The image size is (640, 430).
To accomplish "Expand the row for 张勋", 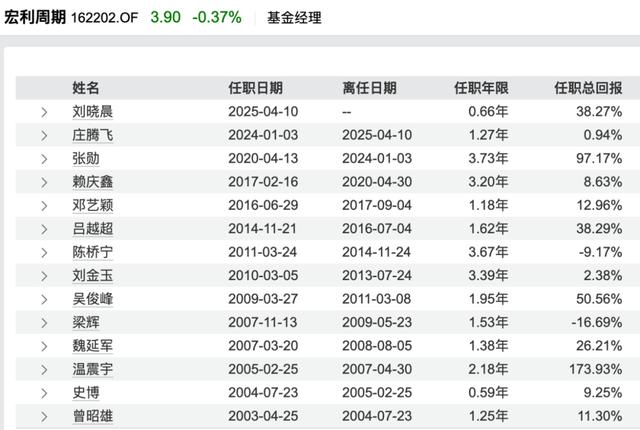I will (44, 158).
